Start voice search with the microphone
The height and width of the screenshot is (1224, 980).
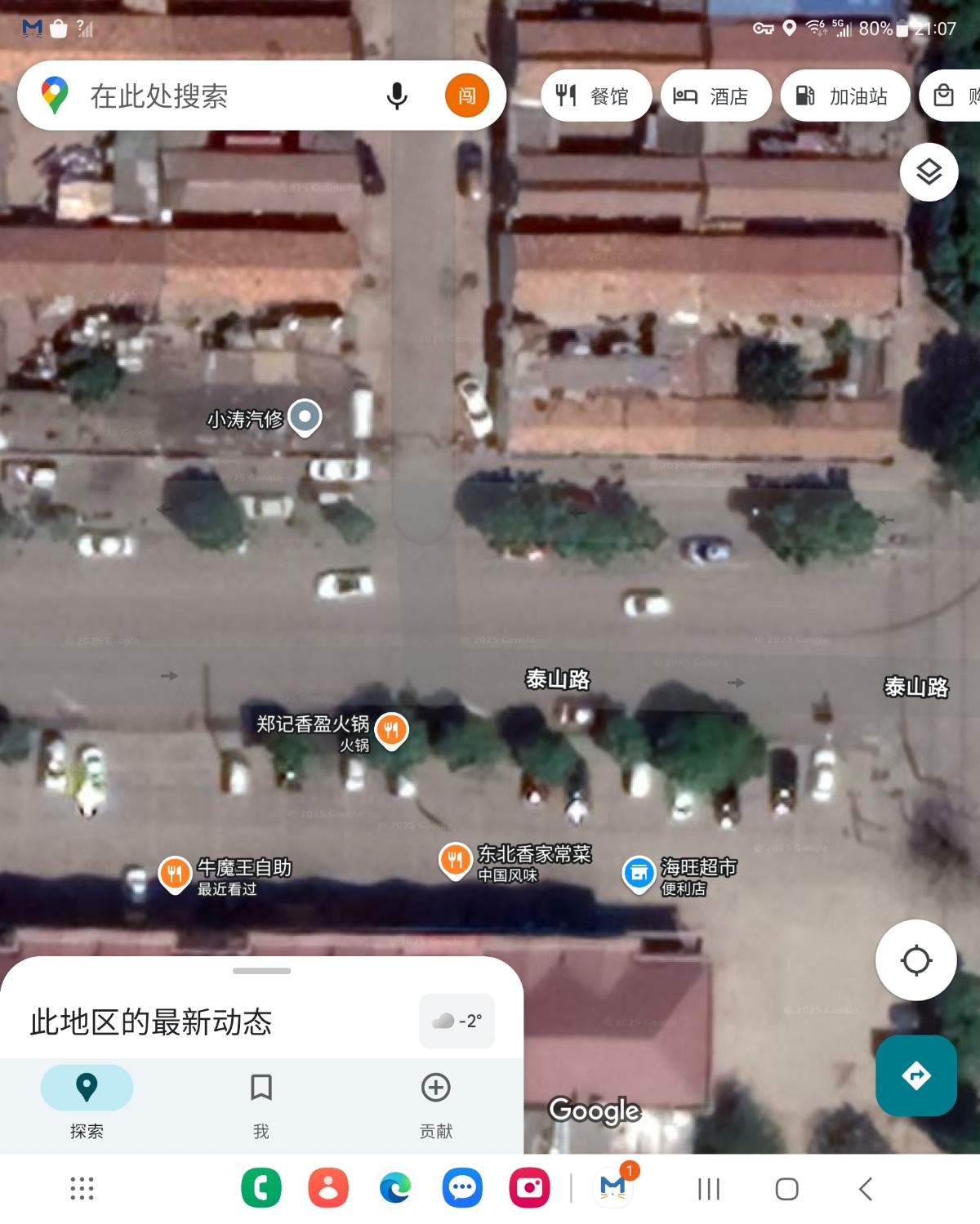(397, 96)
